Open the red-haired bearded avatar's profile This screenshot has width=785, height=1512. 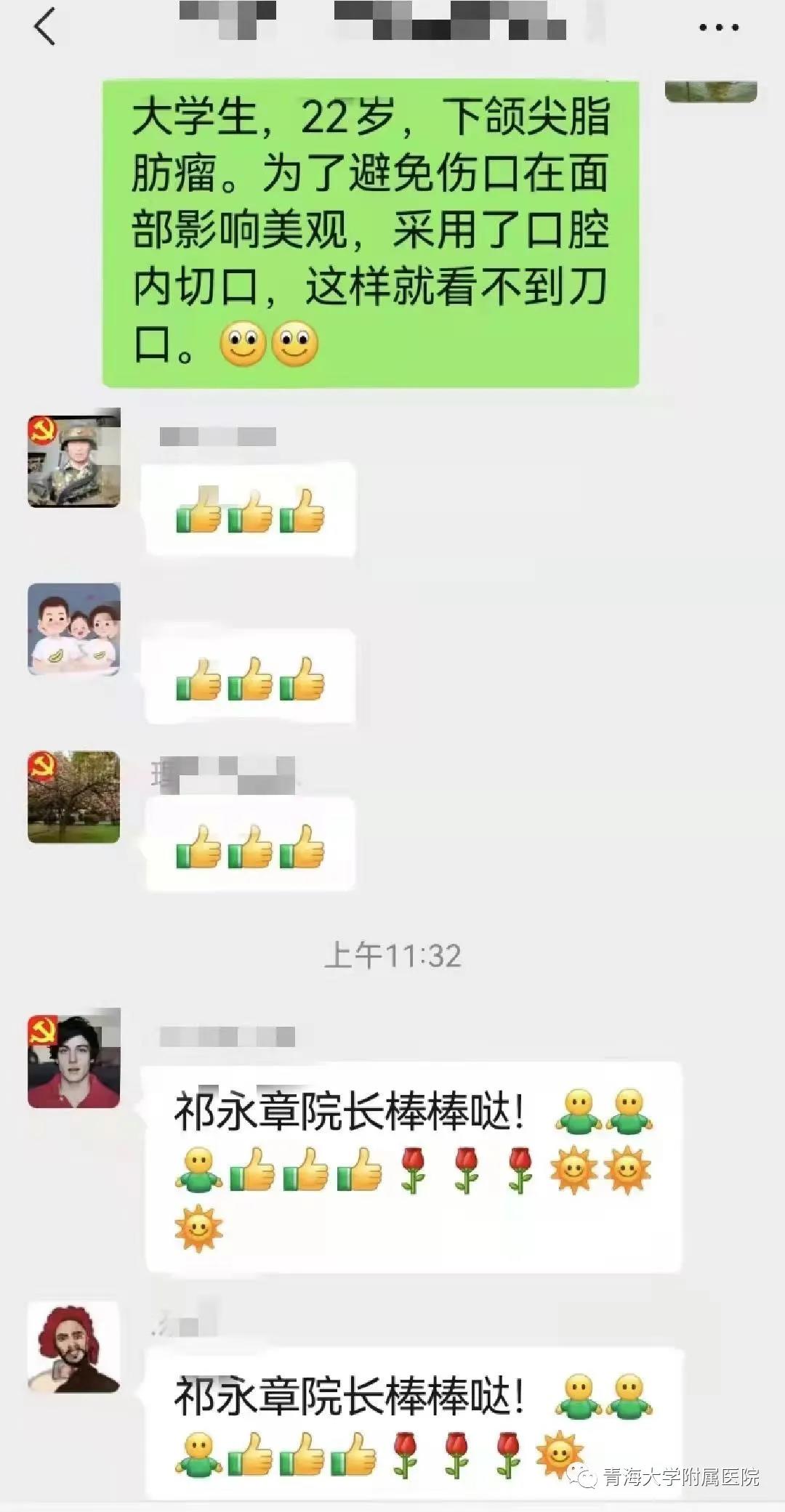click(74, 1348)
